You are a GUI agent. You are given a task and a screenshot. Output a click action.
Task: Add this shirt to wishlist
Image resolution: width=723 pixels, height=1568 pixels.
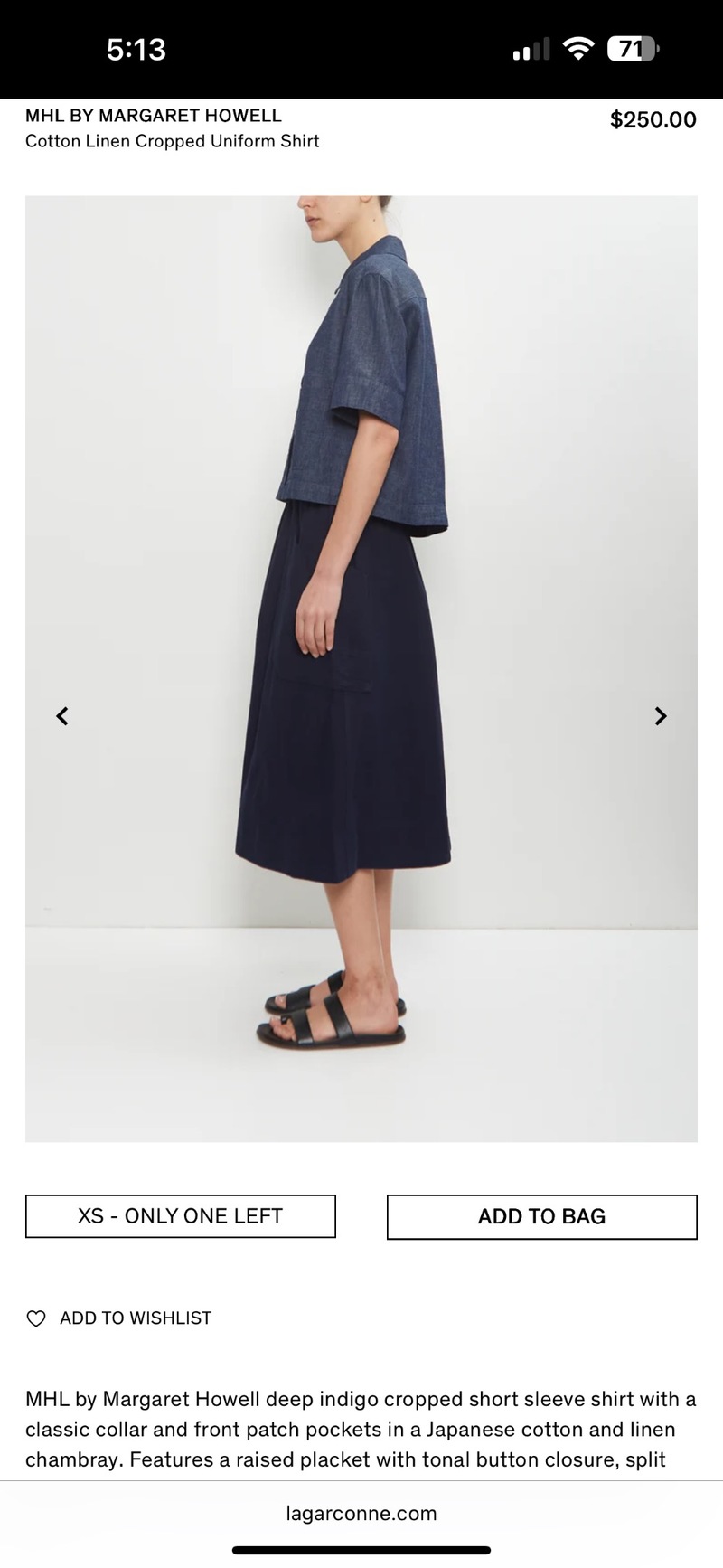pos(119,1318)
